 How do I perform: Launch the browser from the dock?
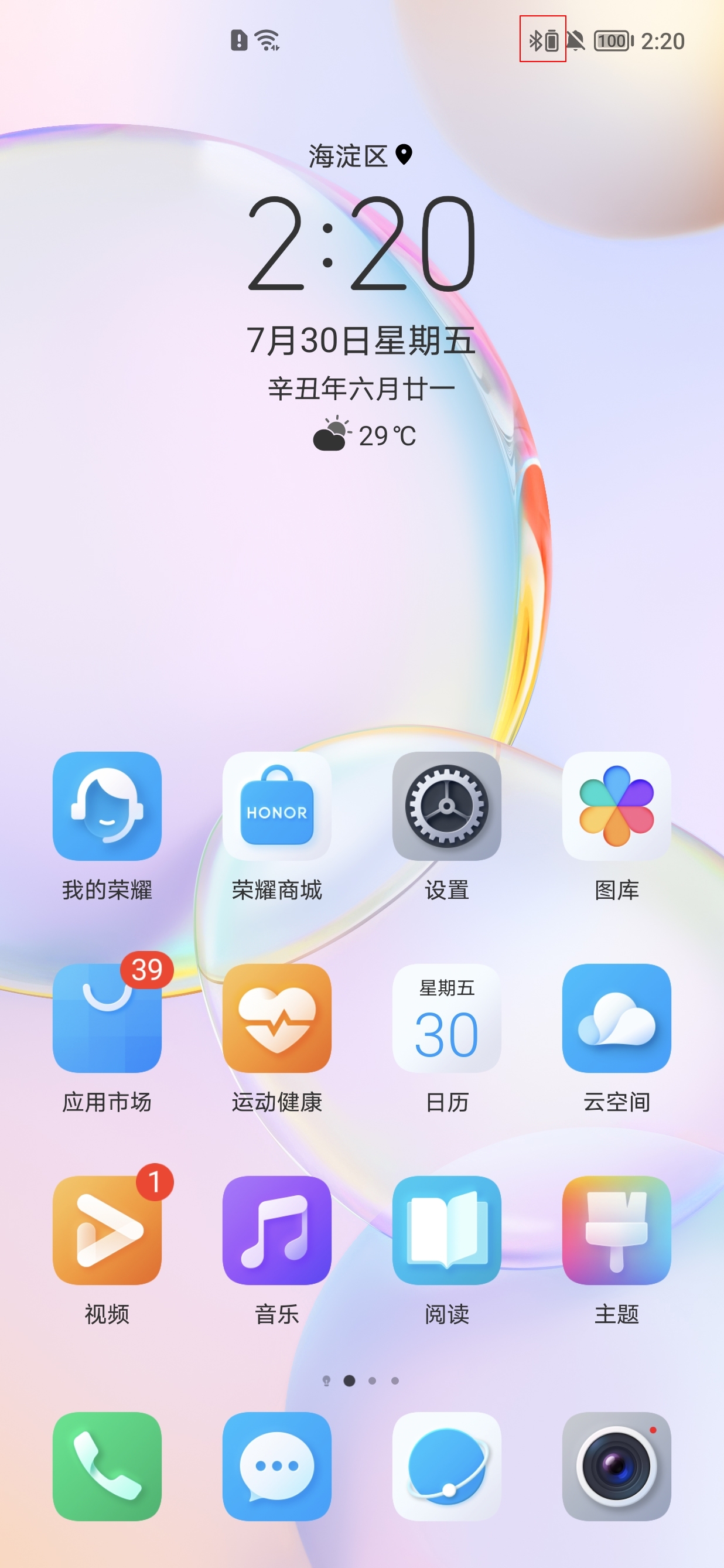click(x=446, y=1465)
